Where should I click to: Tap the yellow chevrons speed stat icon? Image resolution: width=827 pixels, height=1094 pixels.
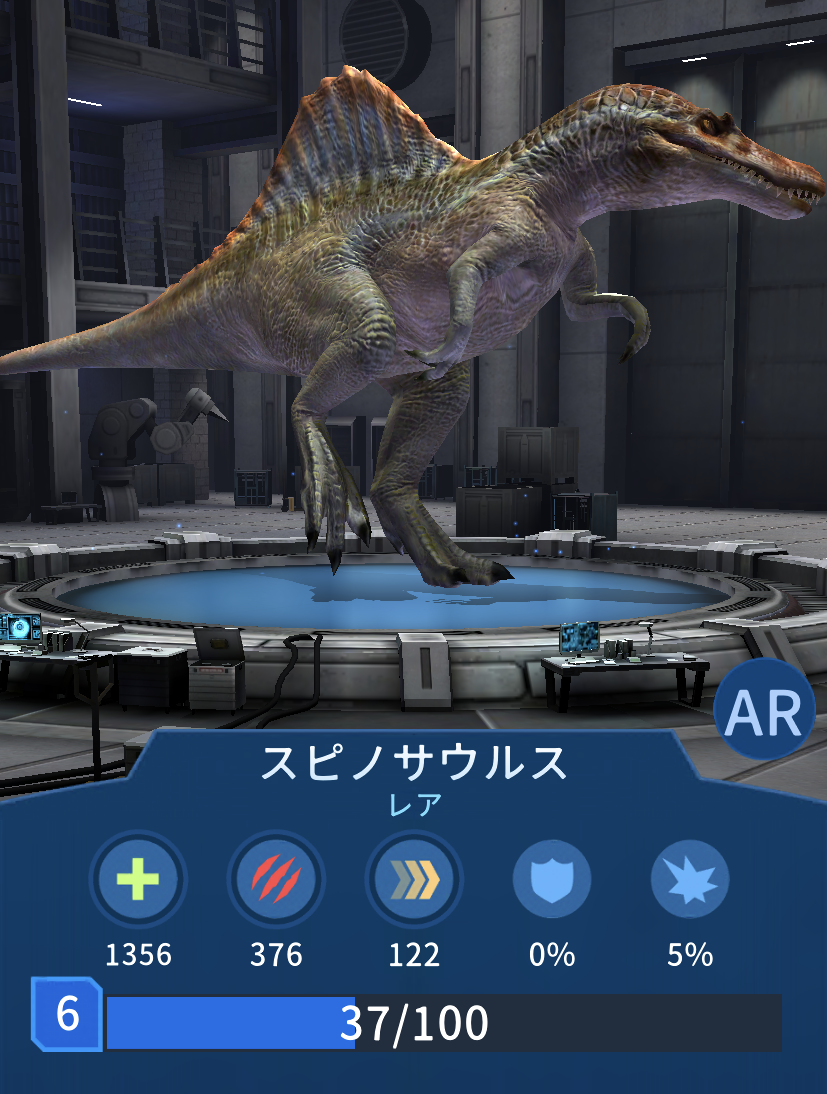(414, 880)
